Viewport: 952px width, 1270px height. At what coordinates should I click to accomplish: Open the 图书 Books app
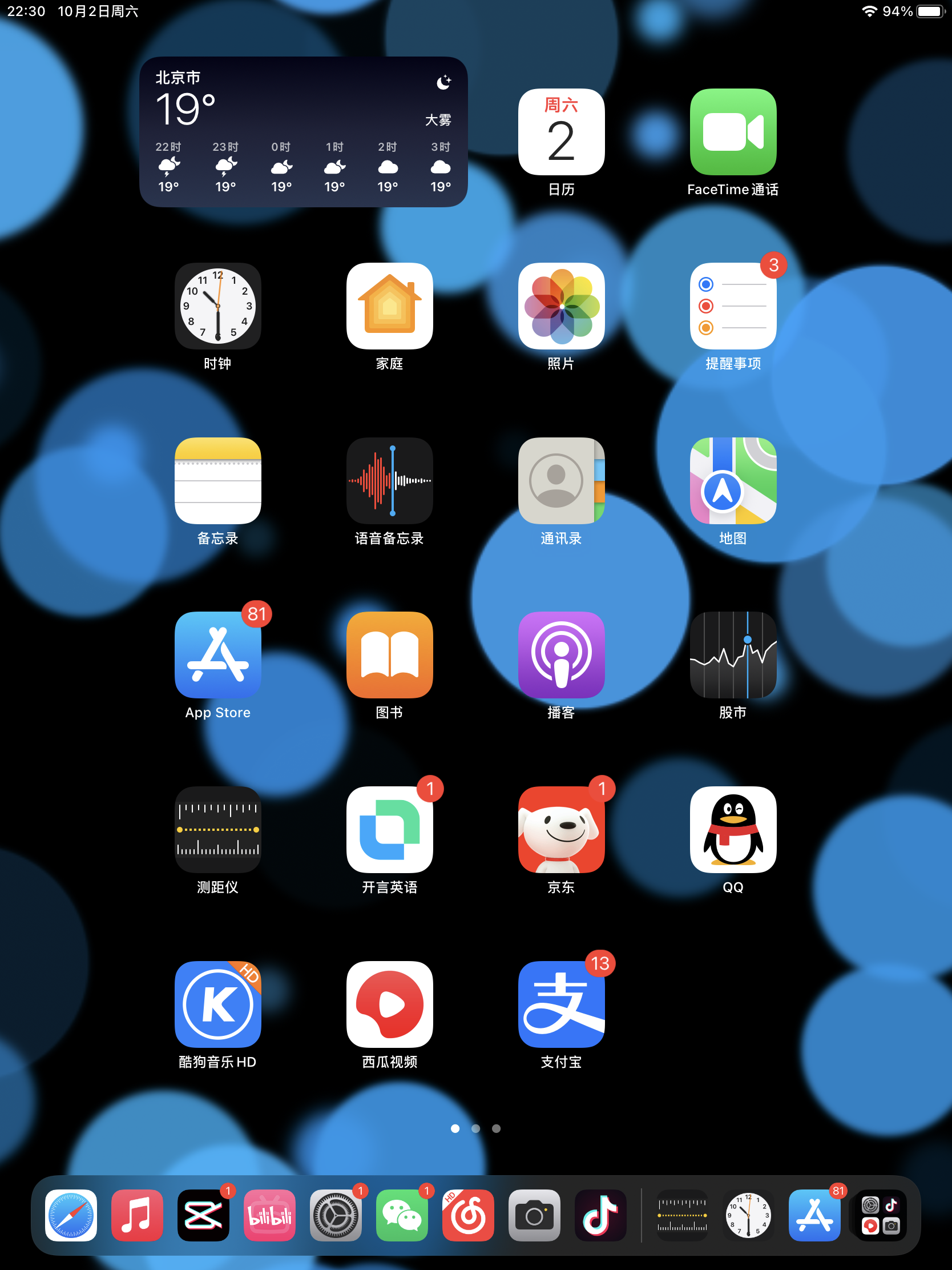coord(389,654)
